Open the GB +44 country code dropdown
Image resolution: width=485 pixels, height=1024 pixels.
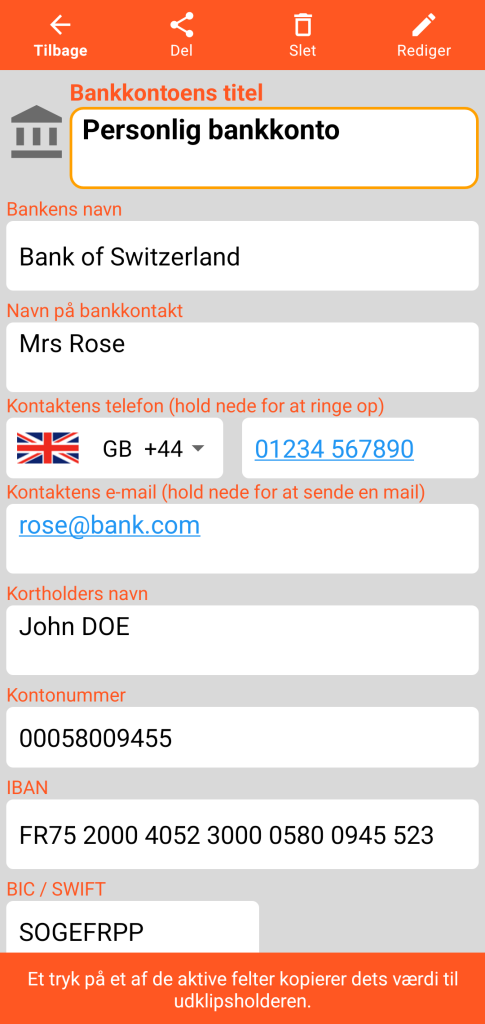point(115,449)
